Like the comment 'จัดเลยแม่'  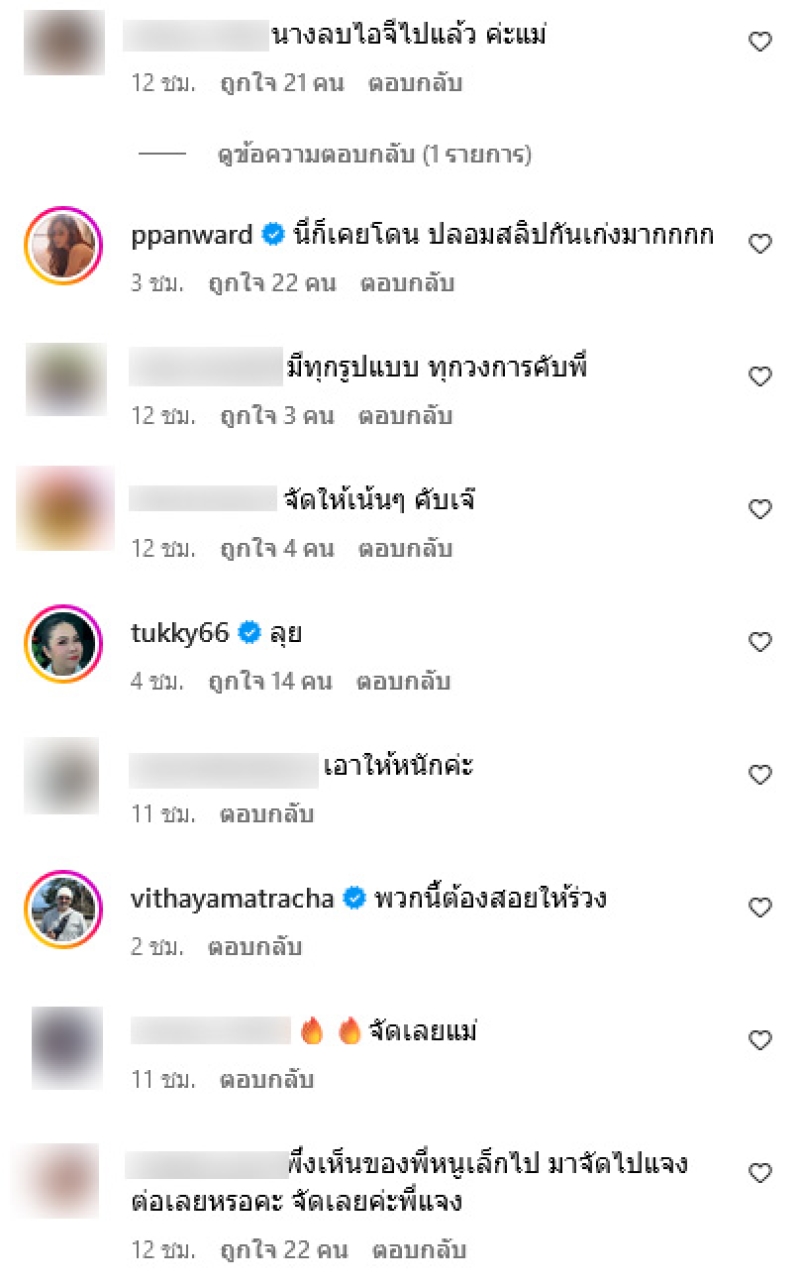[x=761, y=1041]
